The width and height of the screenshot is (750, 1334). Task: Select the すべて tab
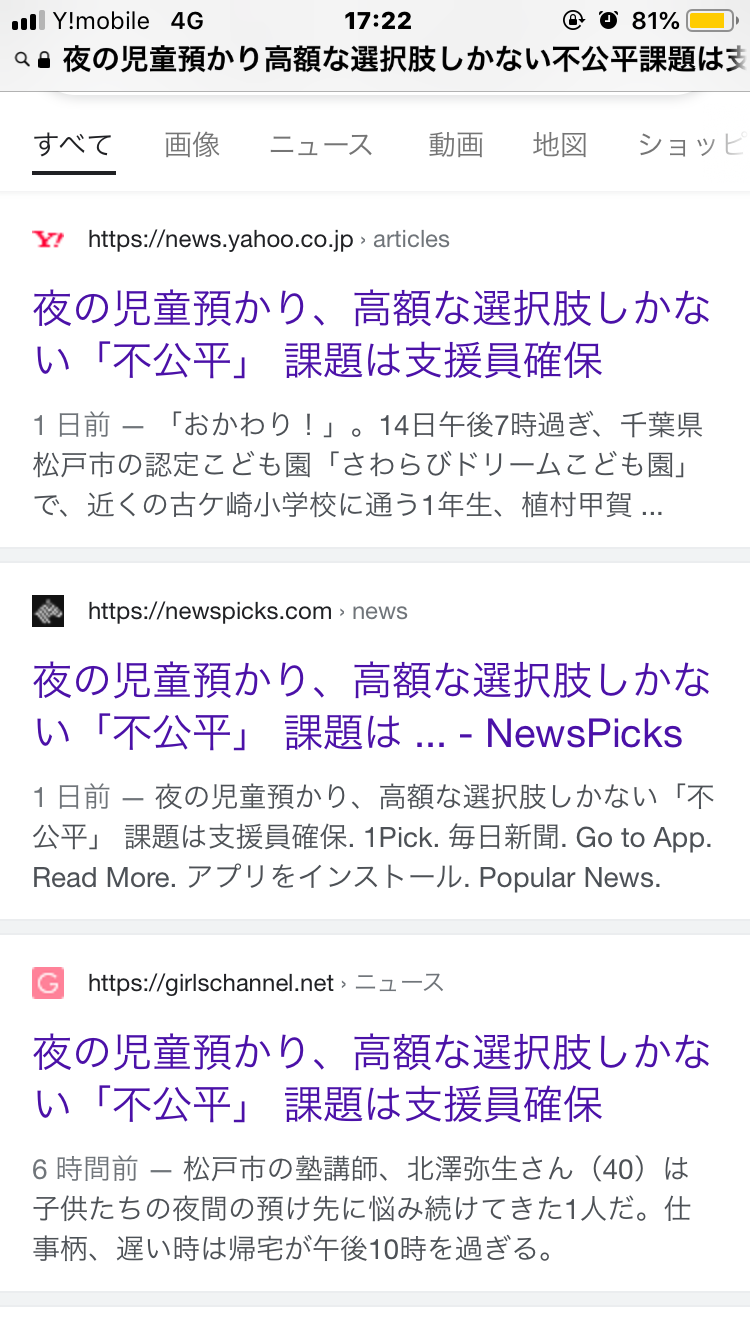point(73,145)
